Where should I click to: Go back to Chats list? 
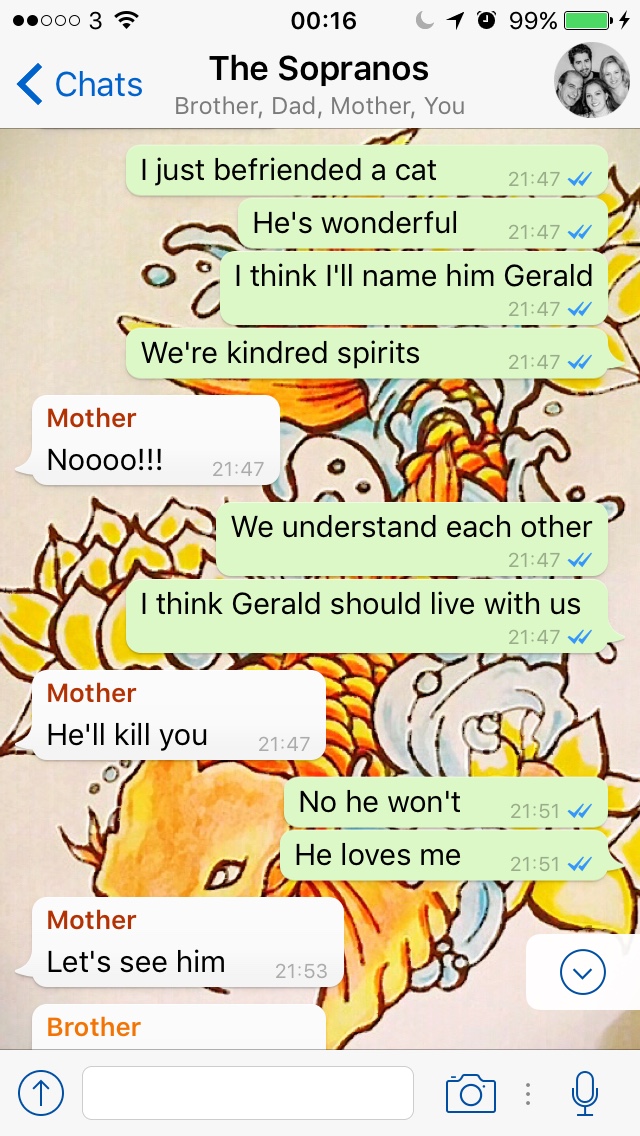pyautogui.click(x=80, y=85)
